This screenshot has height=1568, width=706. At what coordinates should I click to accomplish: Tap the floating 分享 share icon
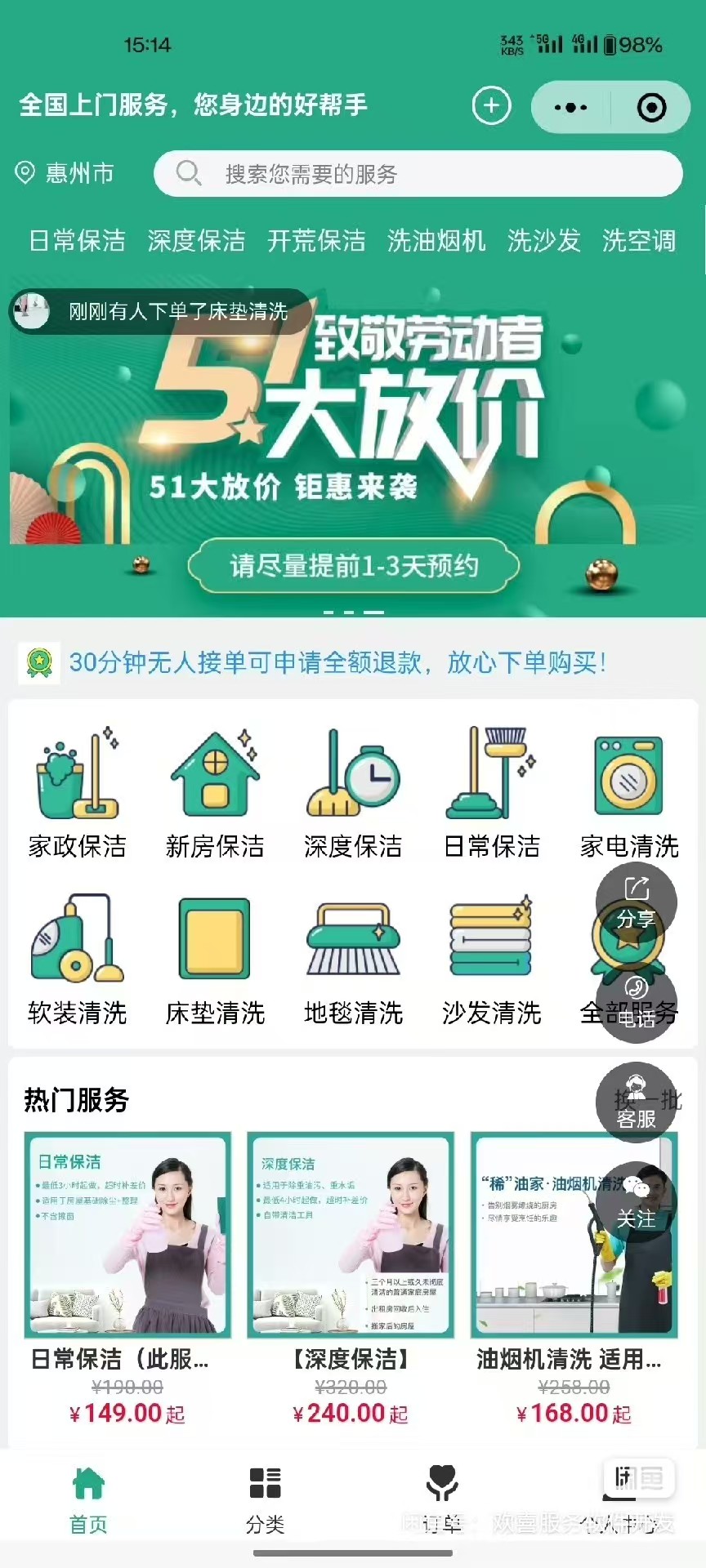pos(637,902)
